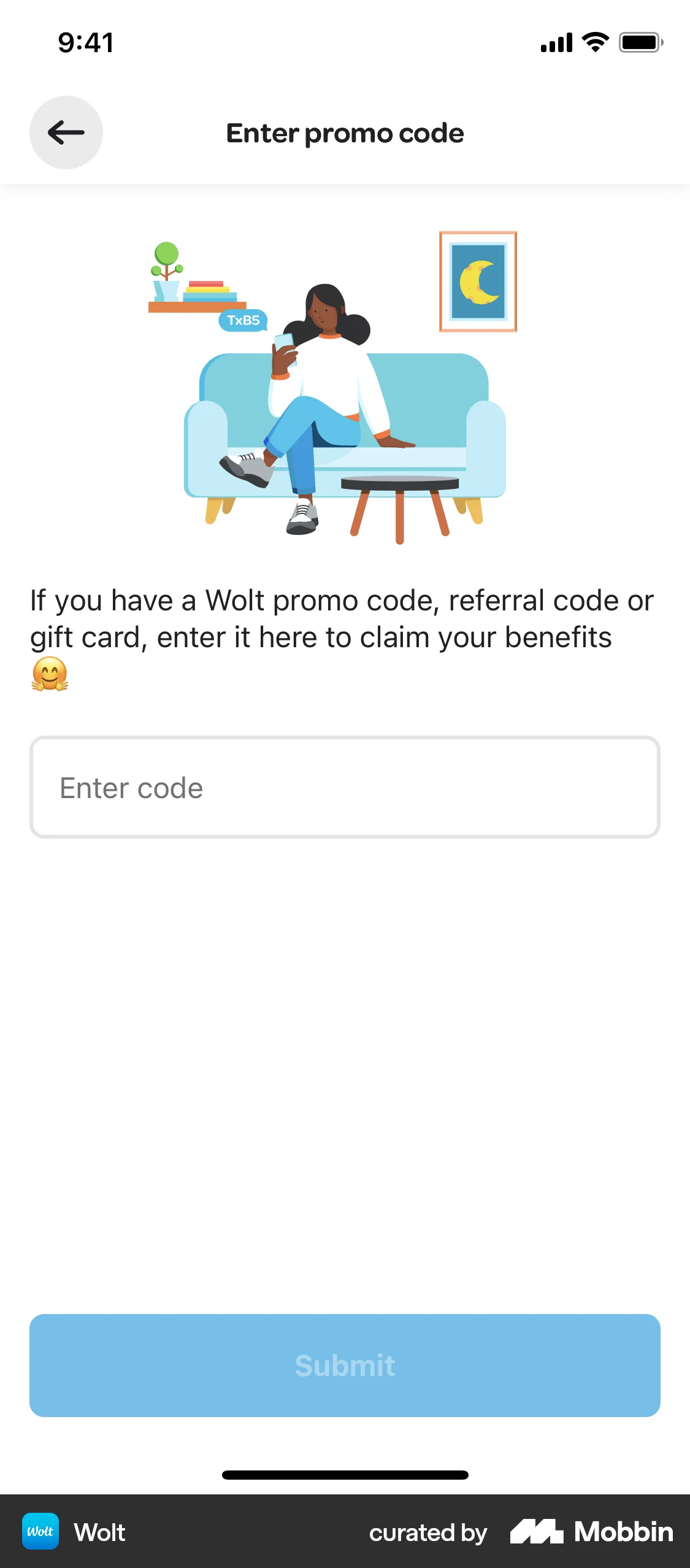690x1568 pixels.
Task: Tap the home indicator bar
Action: point(345,1474)
